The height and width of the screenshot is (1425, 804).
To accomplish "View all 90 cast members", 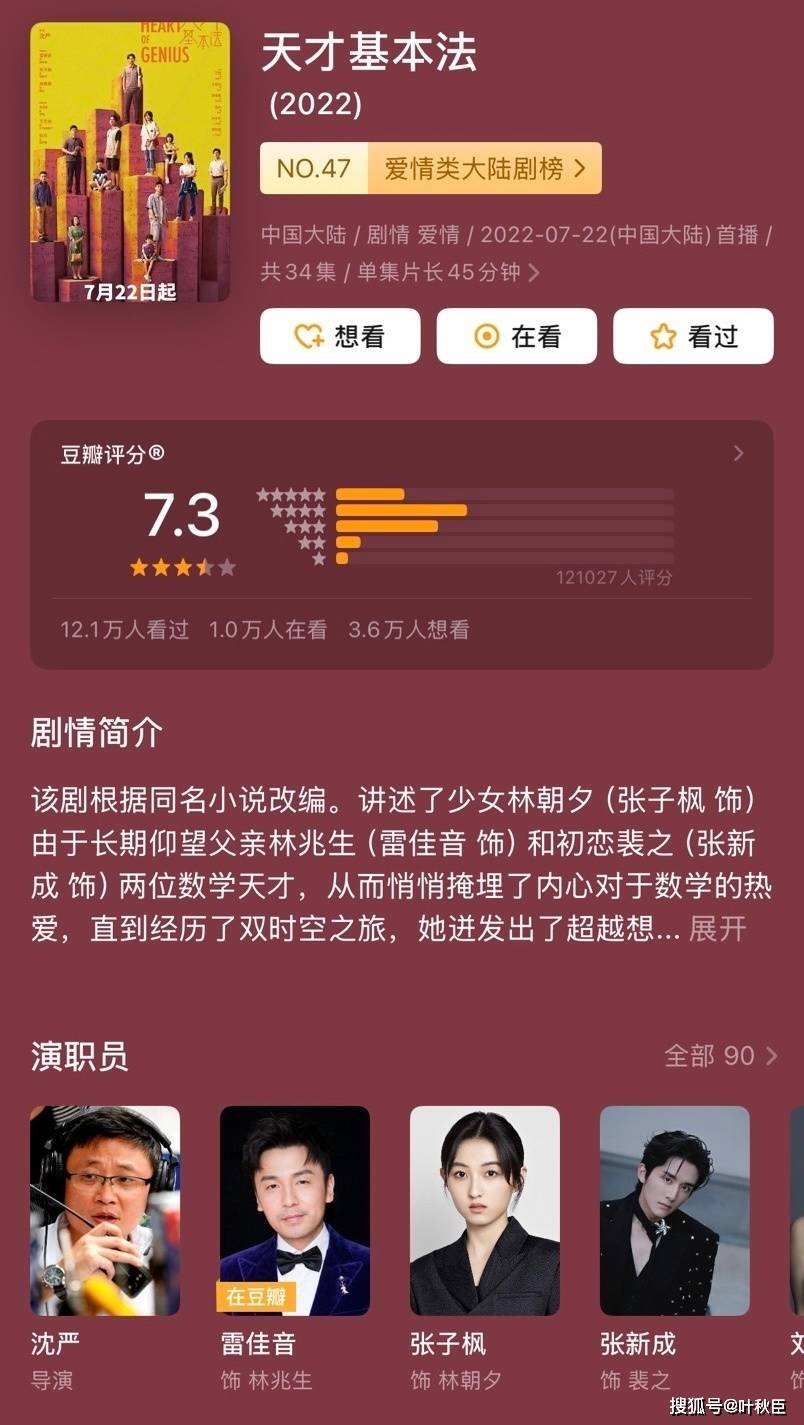I will coord(720,1056).
